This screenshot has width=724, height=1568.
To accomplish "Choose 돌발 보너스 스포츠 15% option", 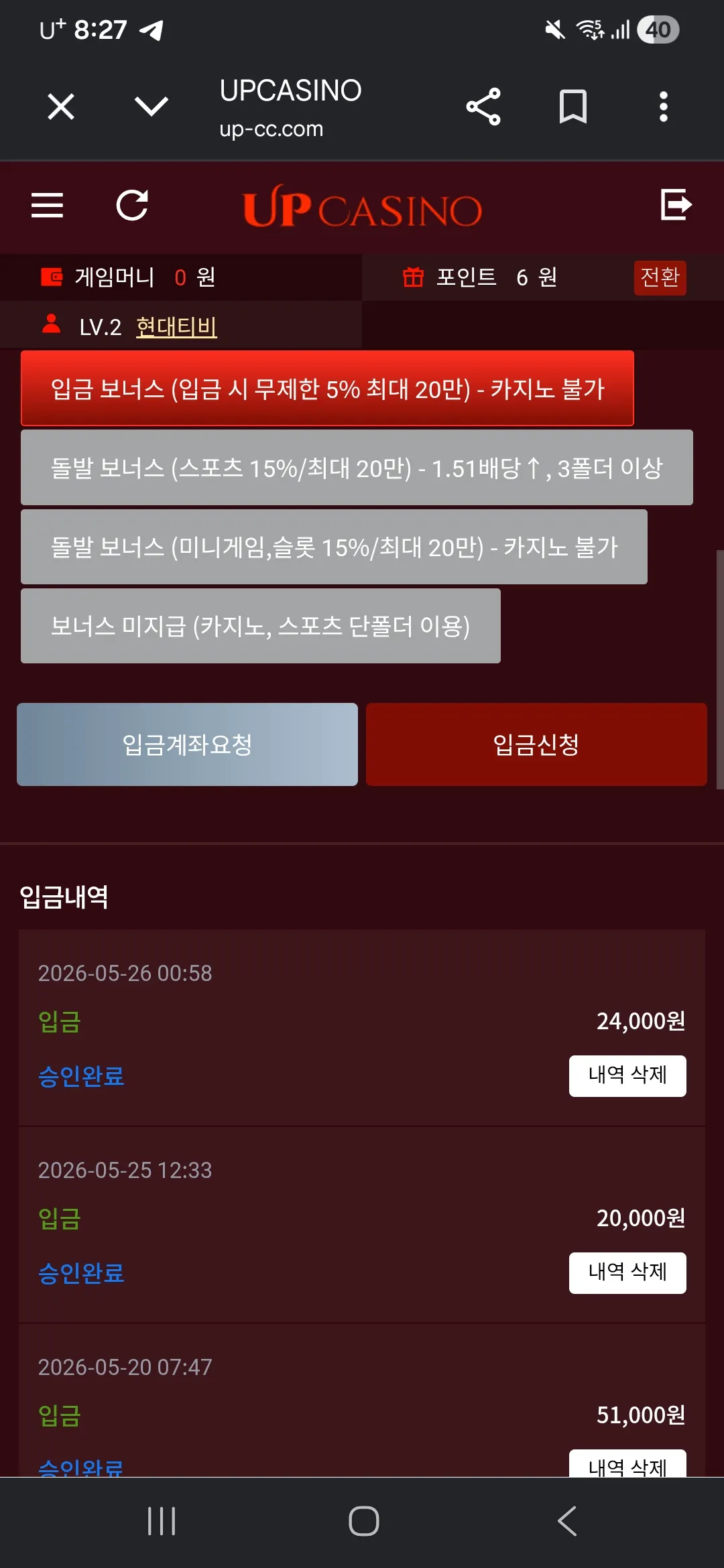I will tap(357, 468).
